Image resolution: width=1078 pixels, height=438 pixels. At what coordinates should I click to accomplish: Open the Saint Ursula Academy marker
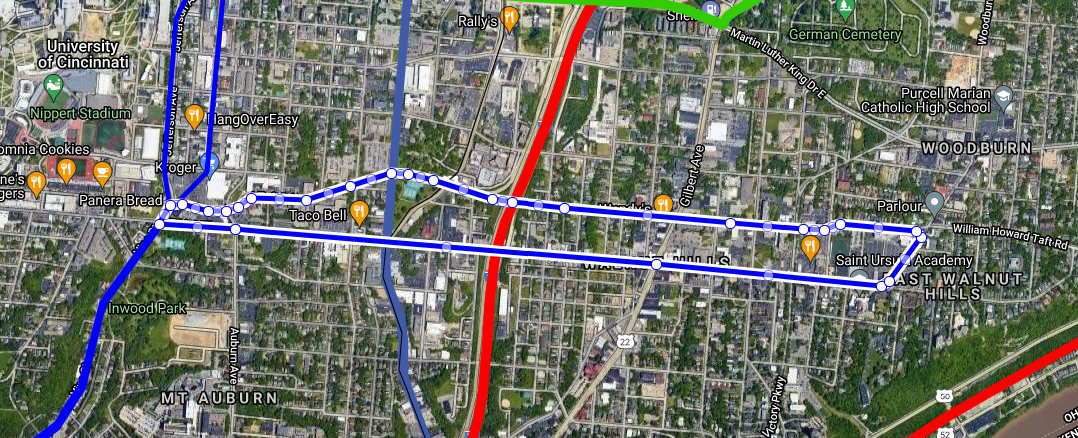coord(860,275)
